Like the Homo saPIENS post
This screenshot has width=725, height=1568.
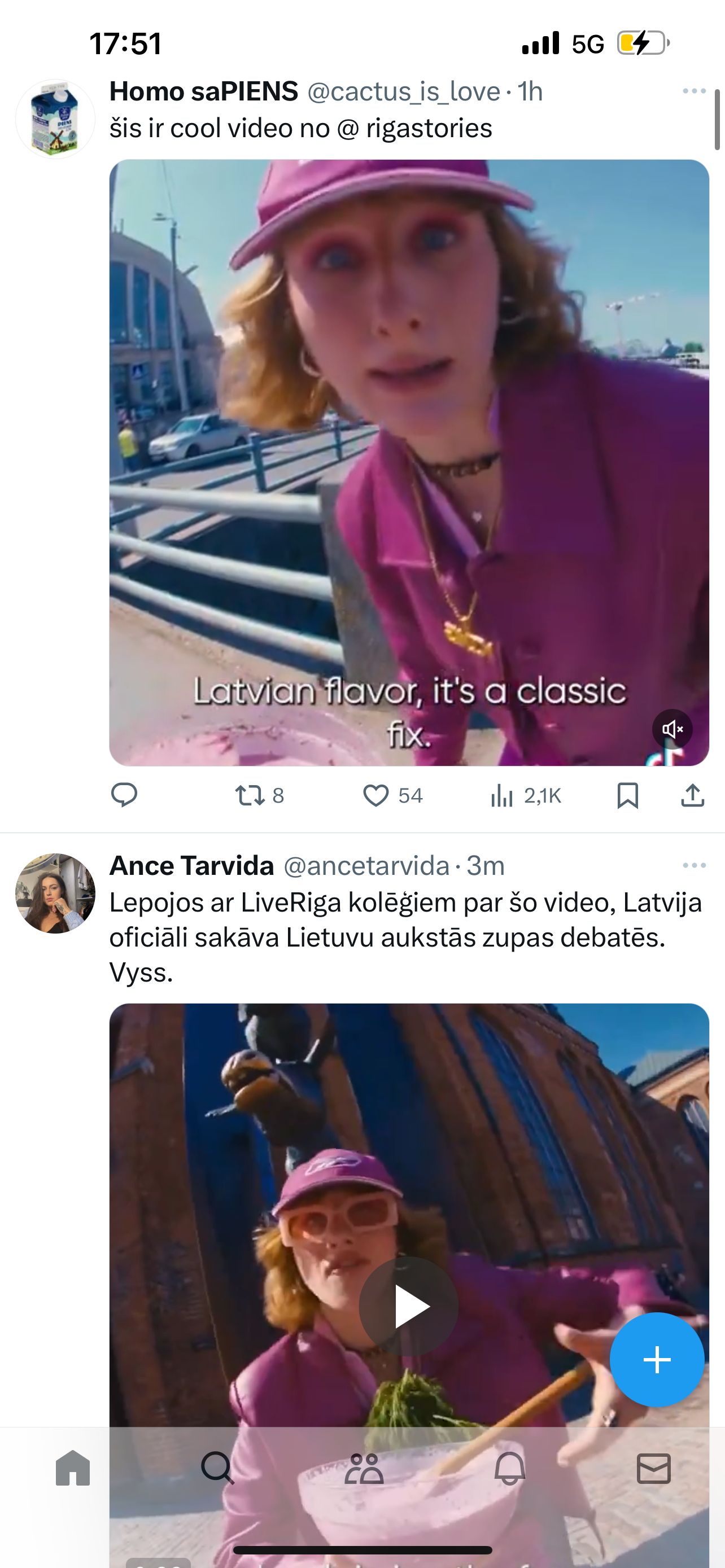click(376, 795)
